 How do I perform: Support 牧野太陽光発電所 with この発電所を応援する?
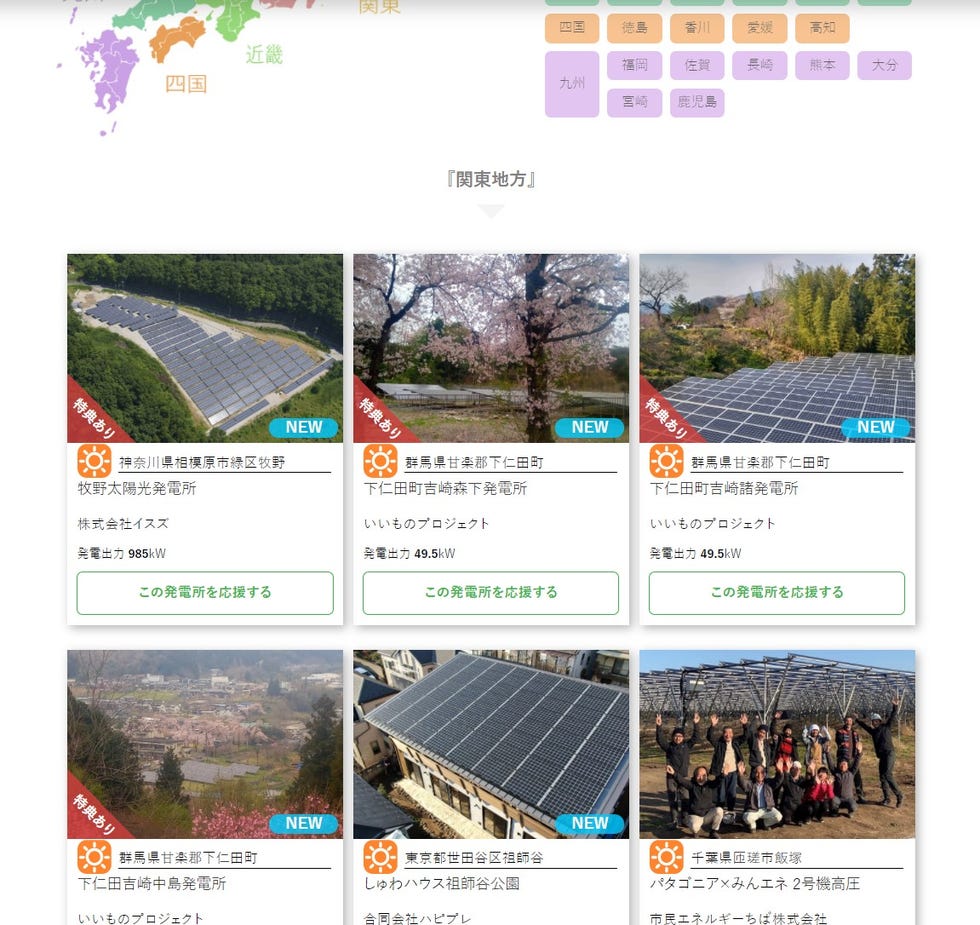coord(205,592)
